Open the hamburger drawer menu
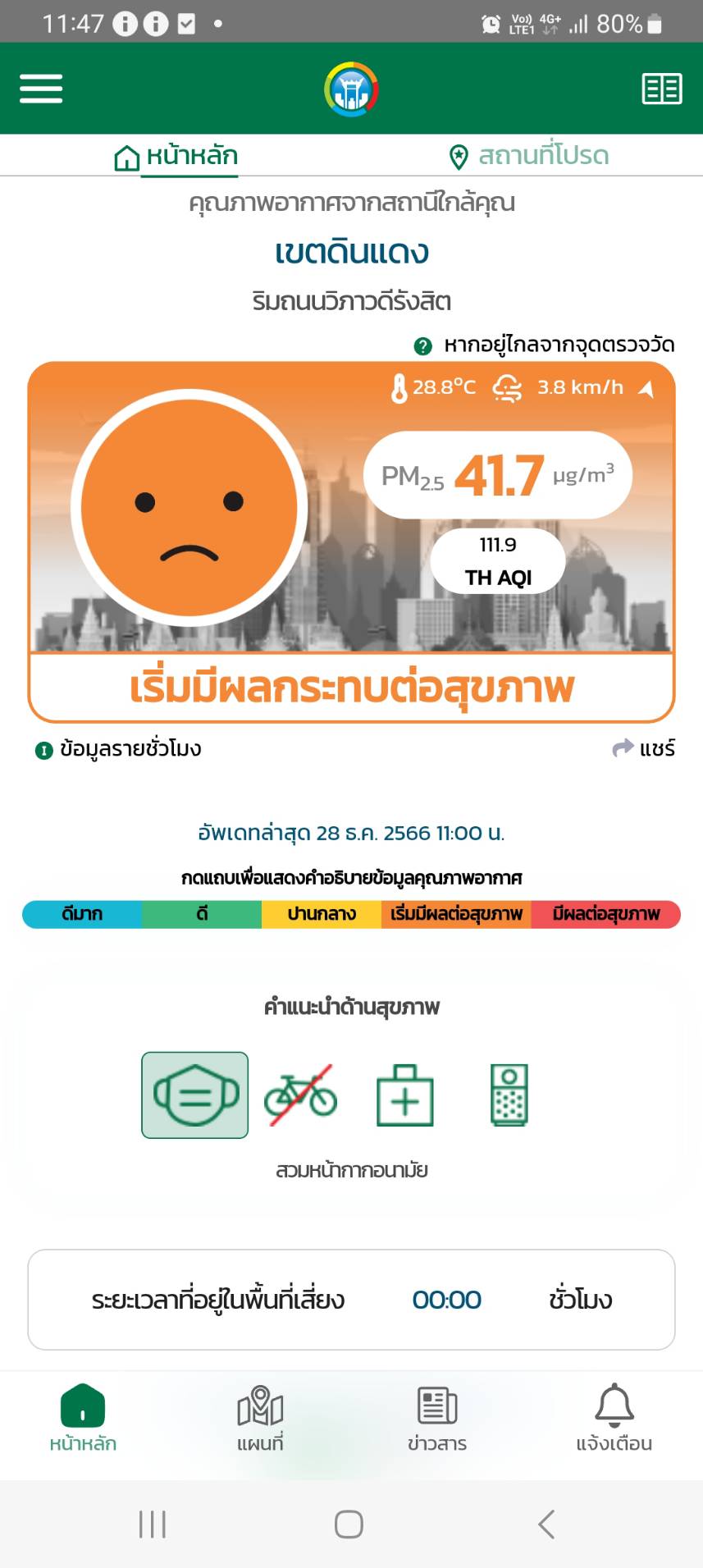The width and height of the screenshot is (703, 1568). (x=41, y=89)
